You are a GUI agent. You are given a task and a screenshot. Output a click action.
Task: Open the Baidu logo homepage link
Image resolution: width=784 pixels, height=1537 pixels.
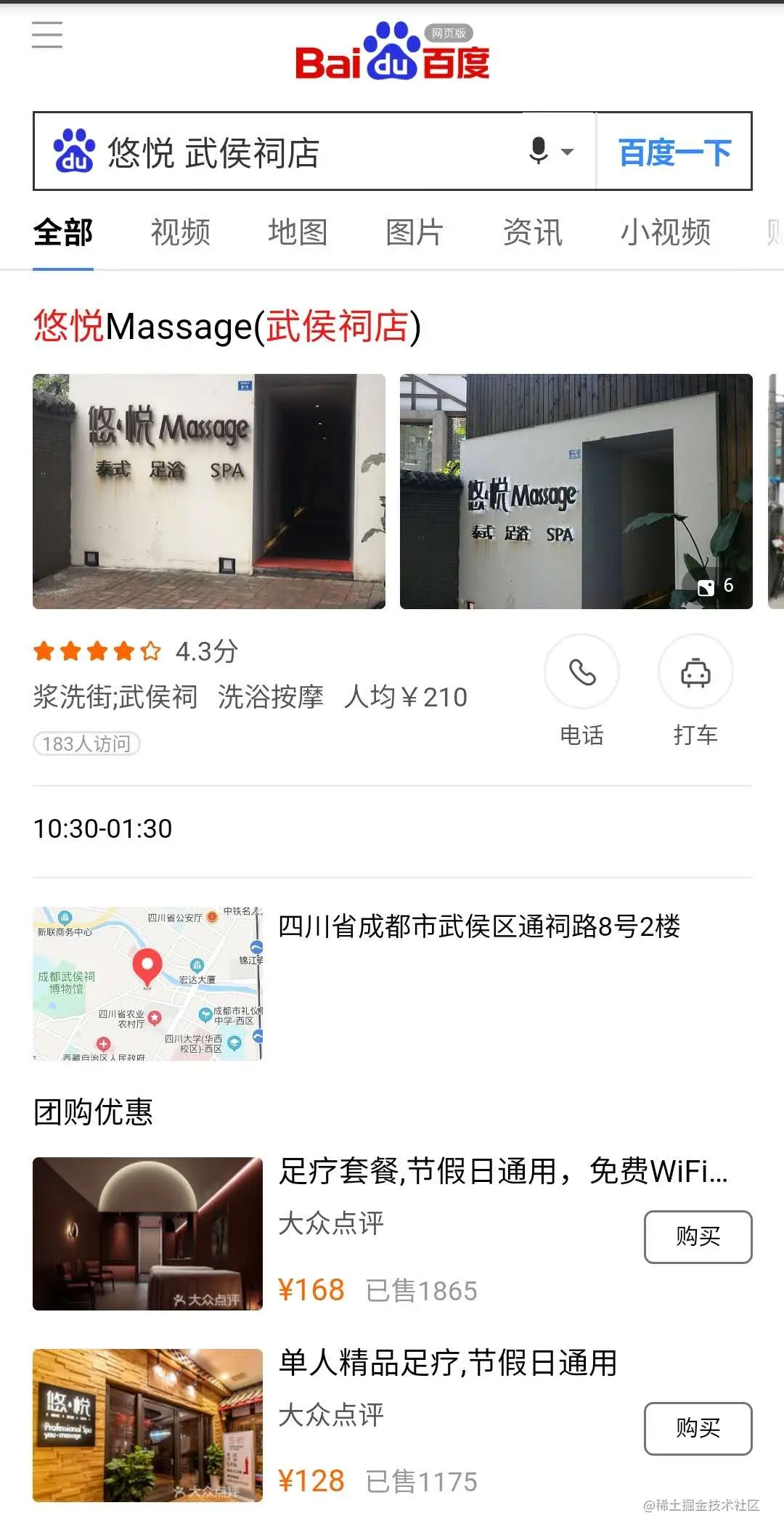tap(392, 52)
